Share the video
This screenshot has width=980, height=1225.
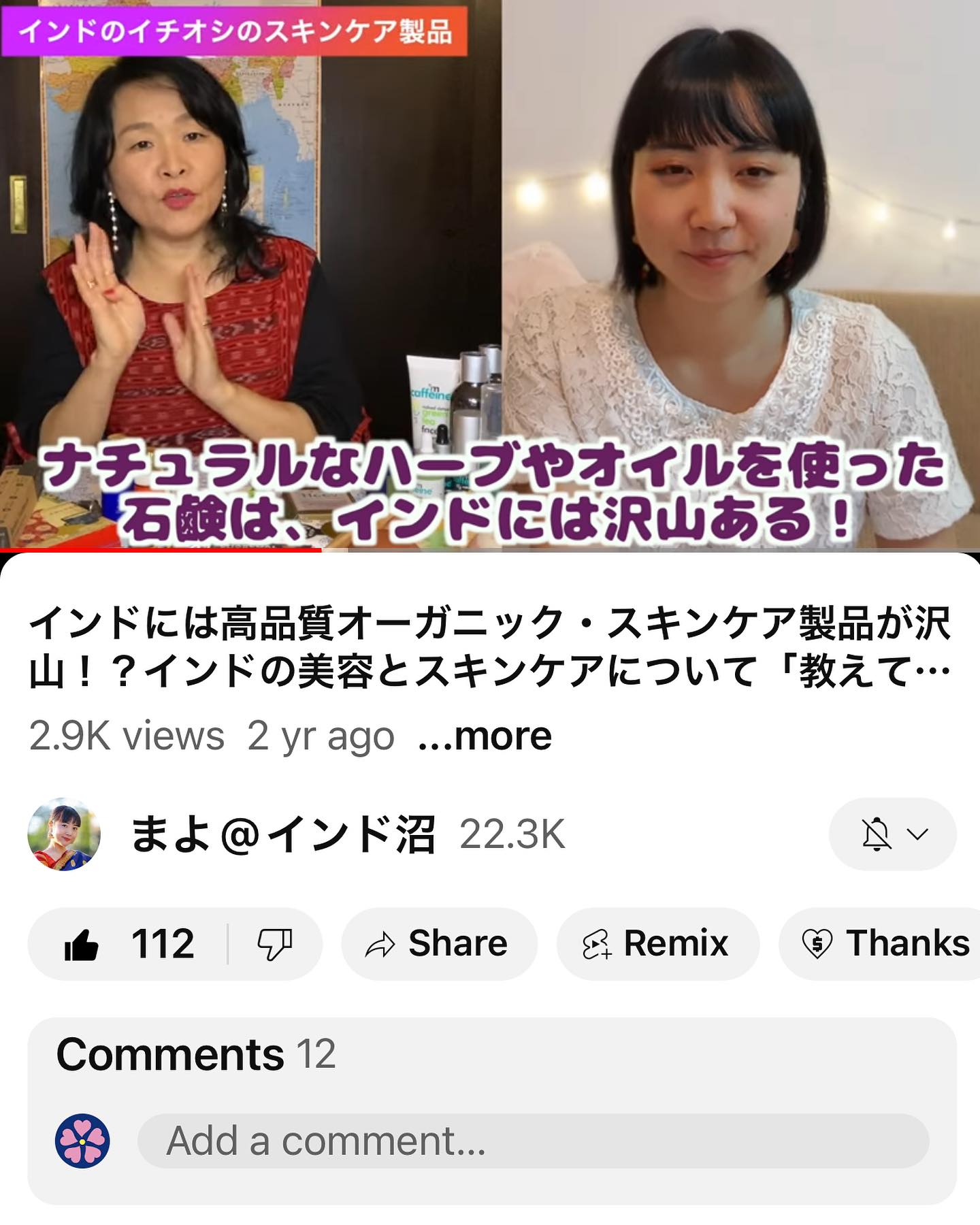pos(439,944)
